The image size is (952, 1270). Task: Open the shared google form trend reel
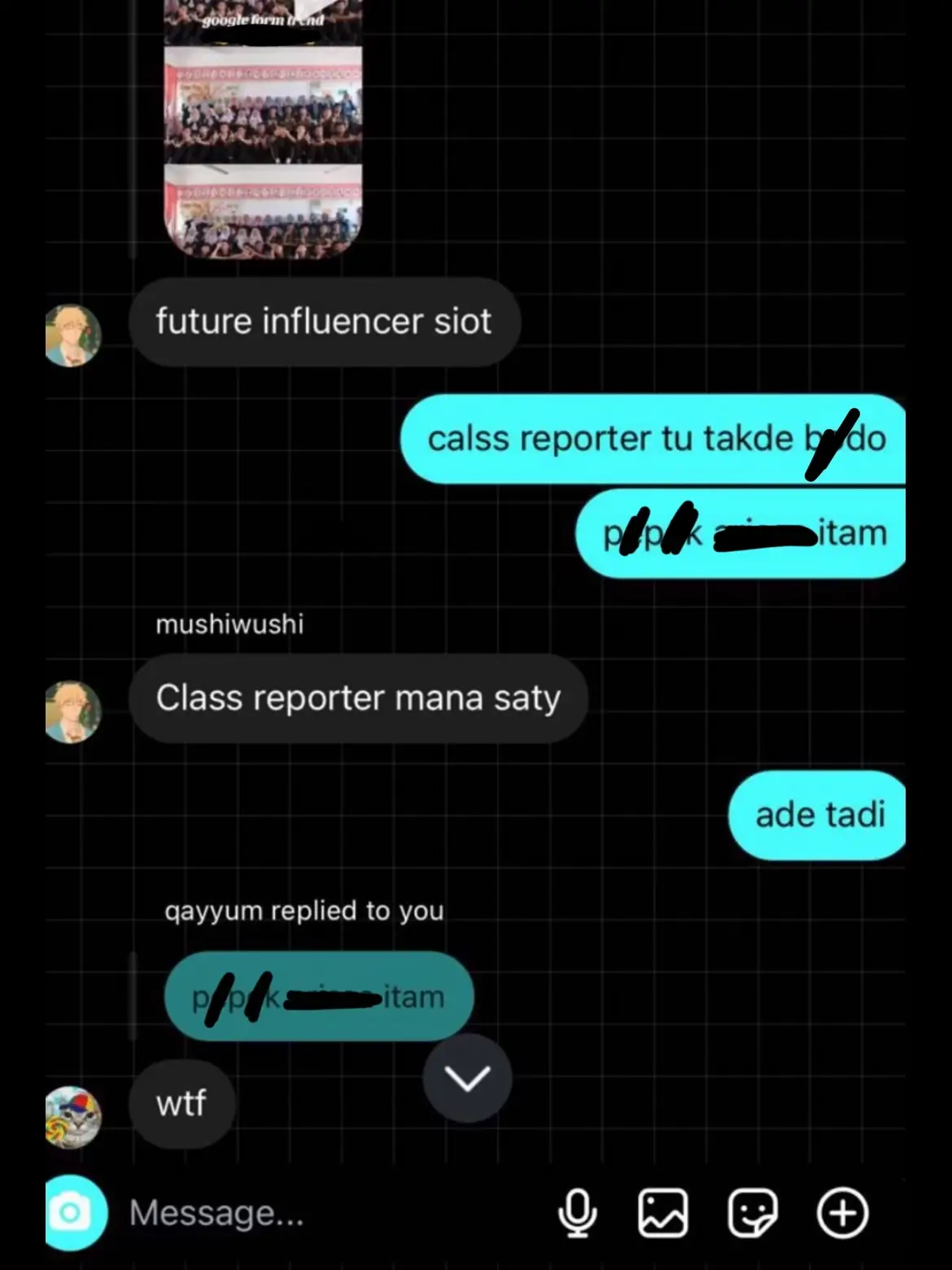coord(263,130)
